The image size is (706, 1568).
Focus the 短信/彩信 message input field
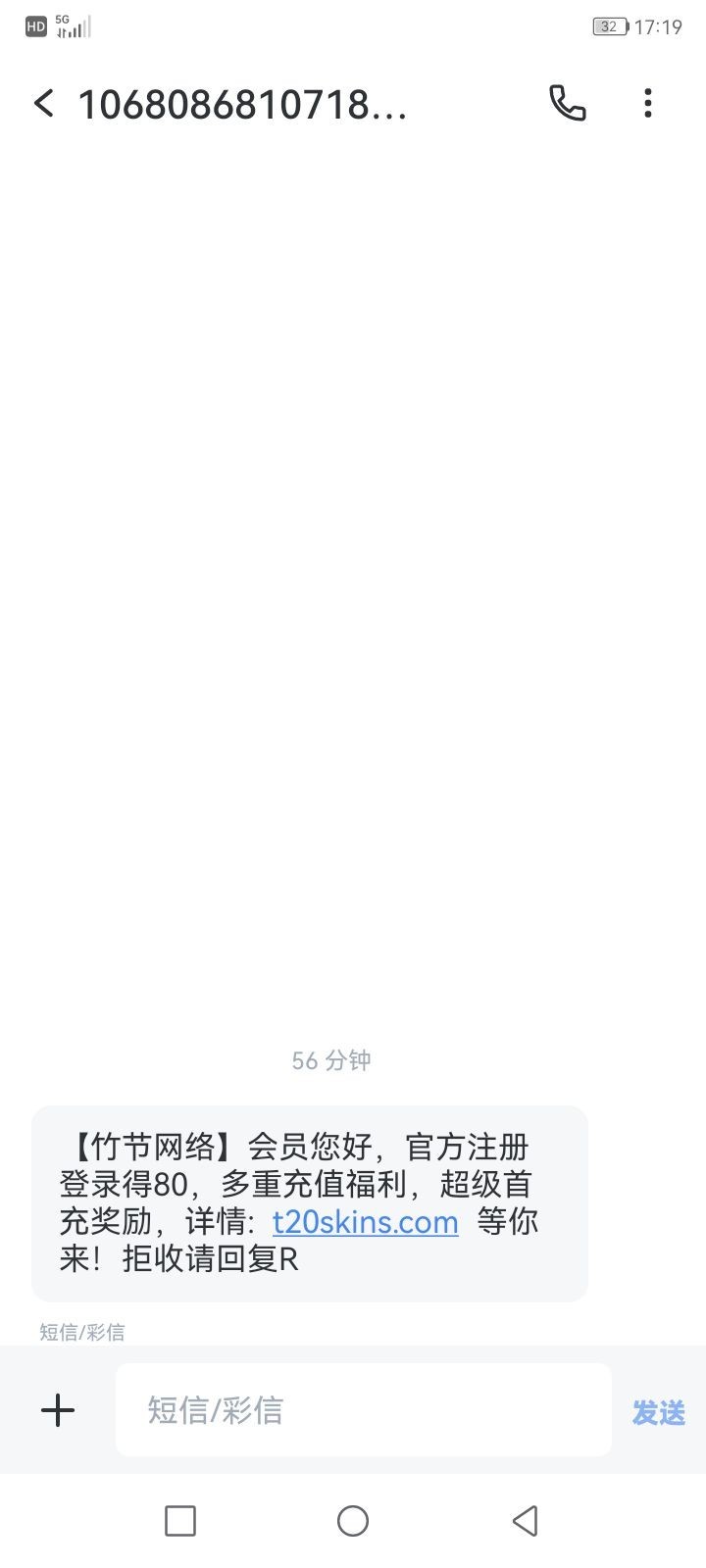[x=364, y=1410]
